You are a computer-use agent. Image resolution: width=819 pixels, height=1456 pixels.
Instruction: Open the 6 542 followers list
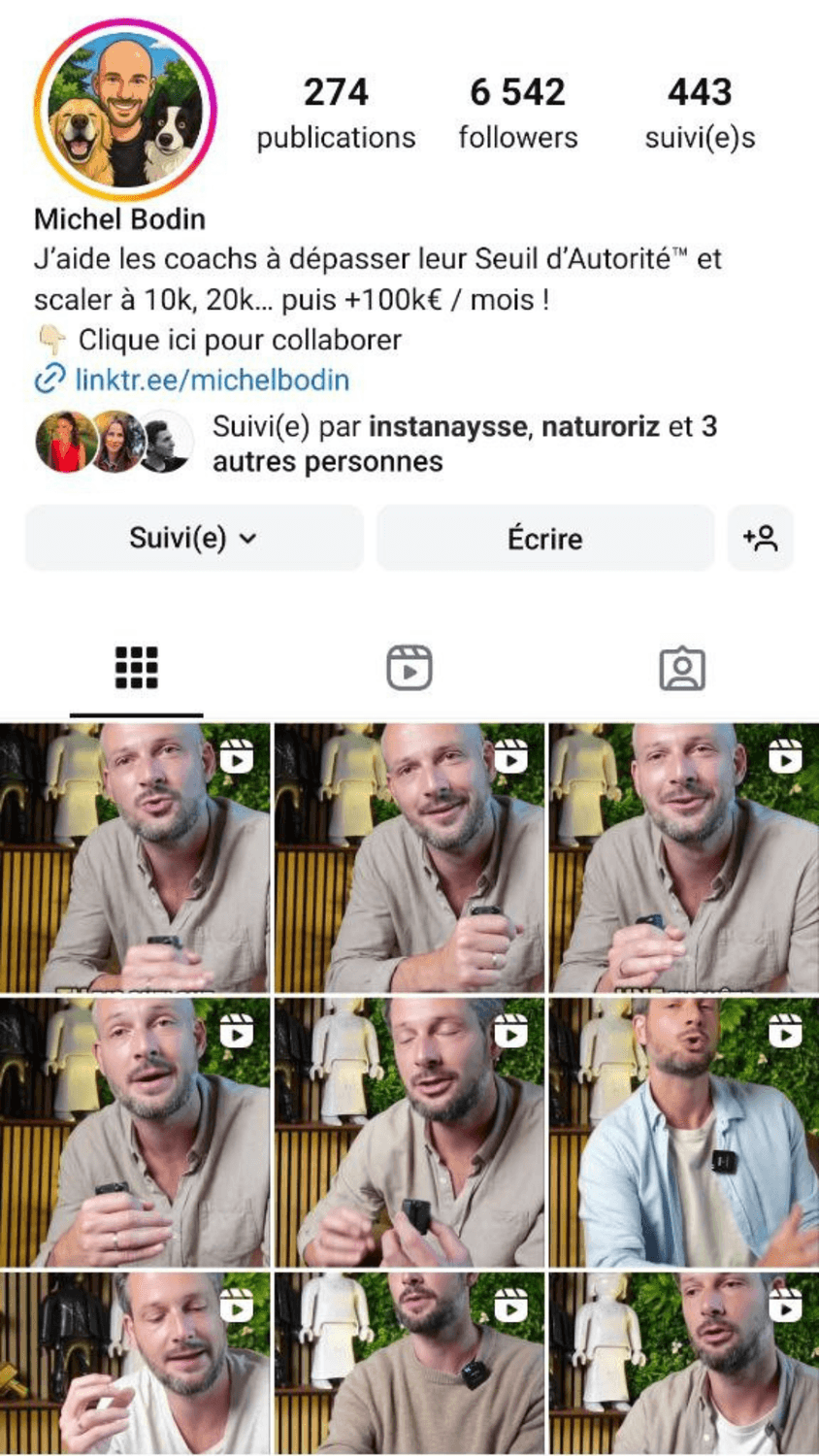(x=517, y=114)
